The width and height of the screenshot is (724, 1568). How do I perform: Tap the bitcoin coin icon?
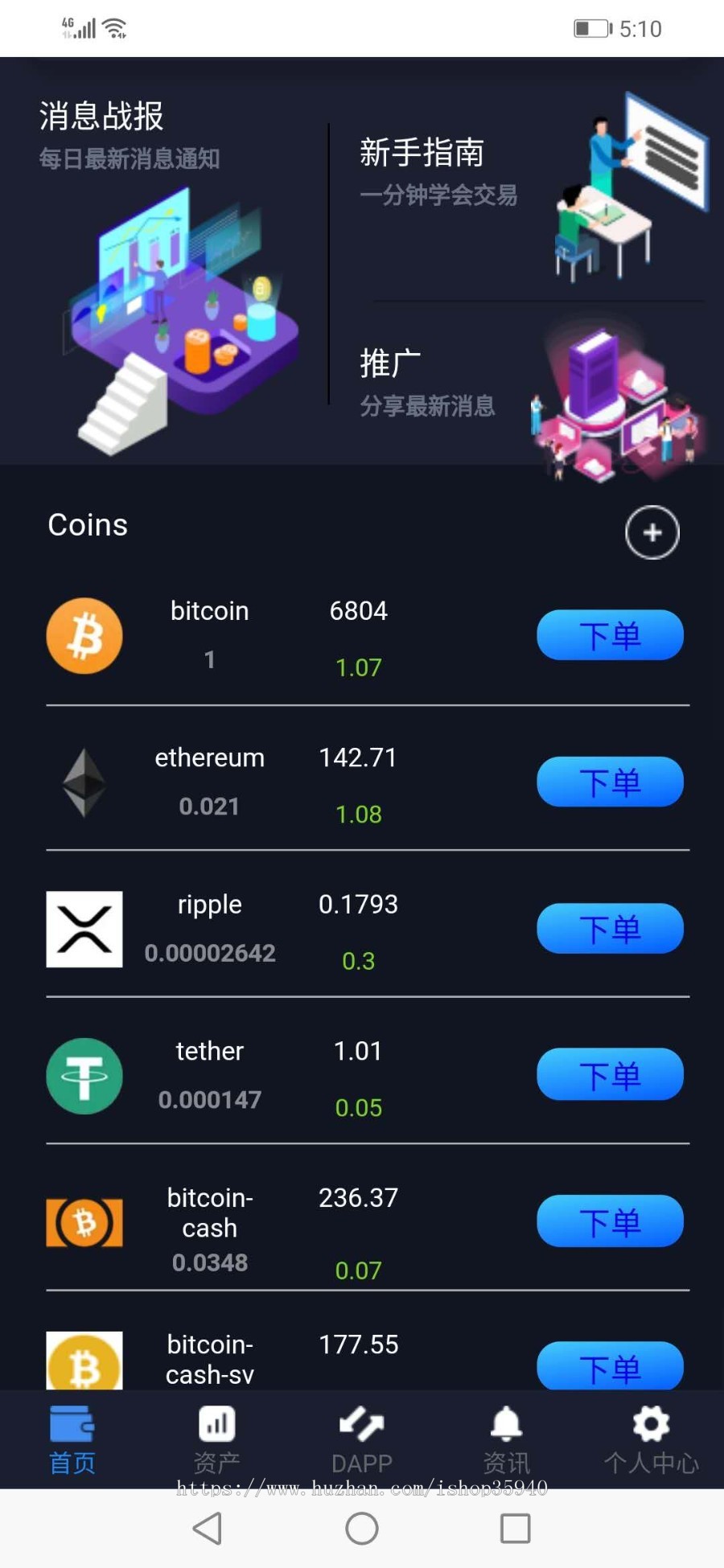click(84, 635)
